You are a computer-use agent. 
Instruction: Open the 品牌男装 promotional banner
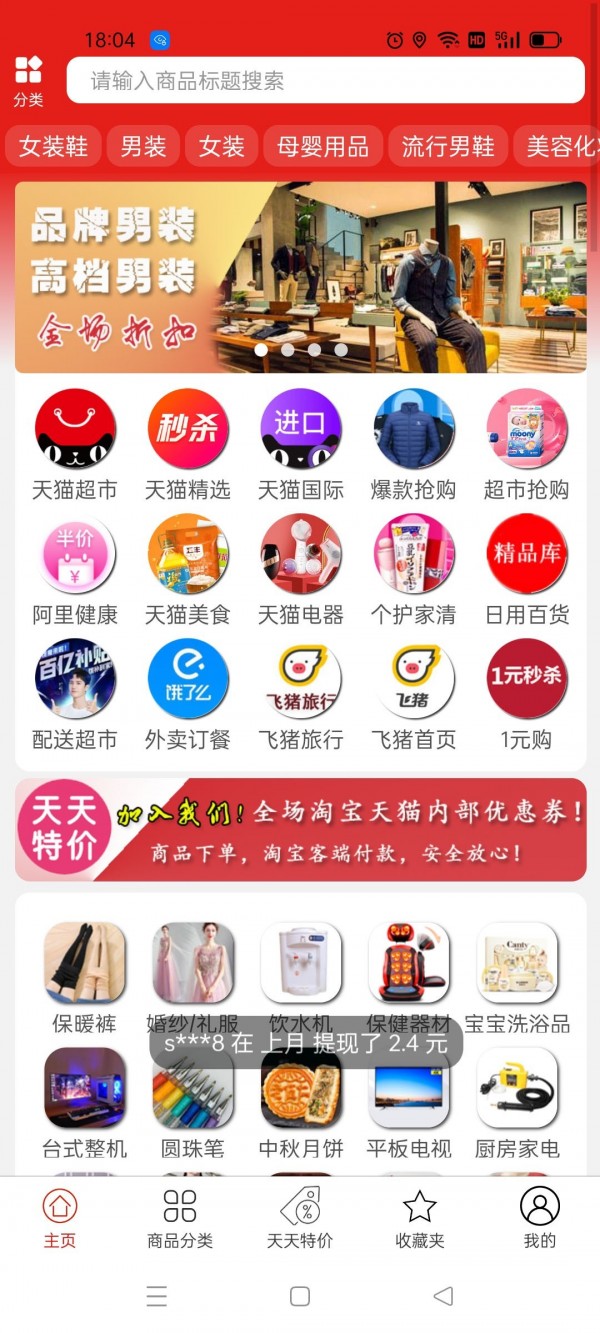(300, 277)
